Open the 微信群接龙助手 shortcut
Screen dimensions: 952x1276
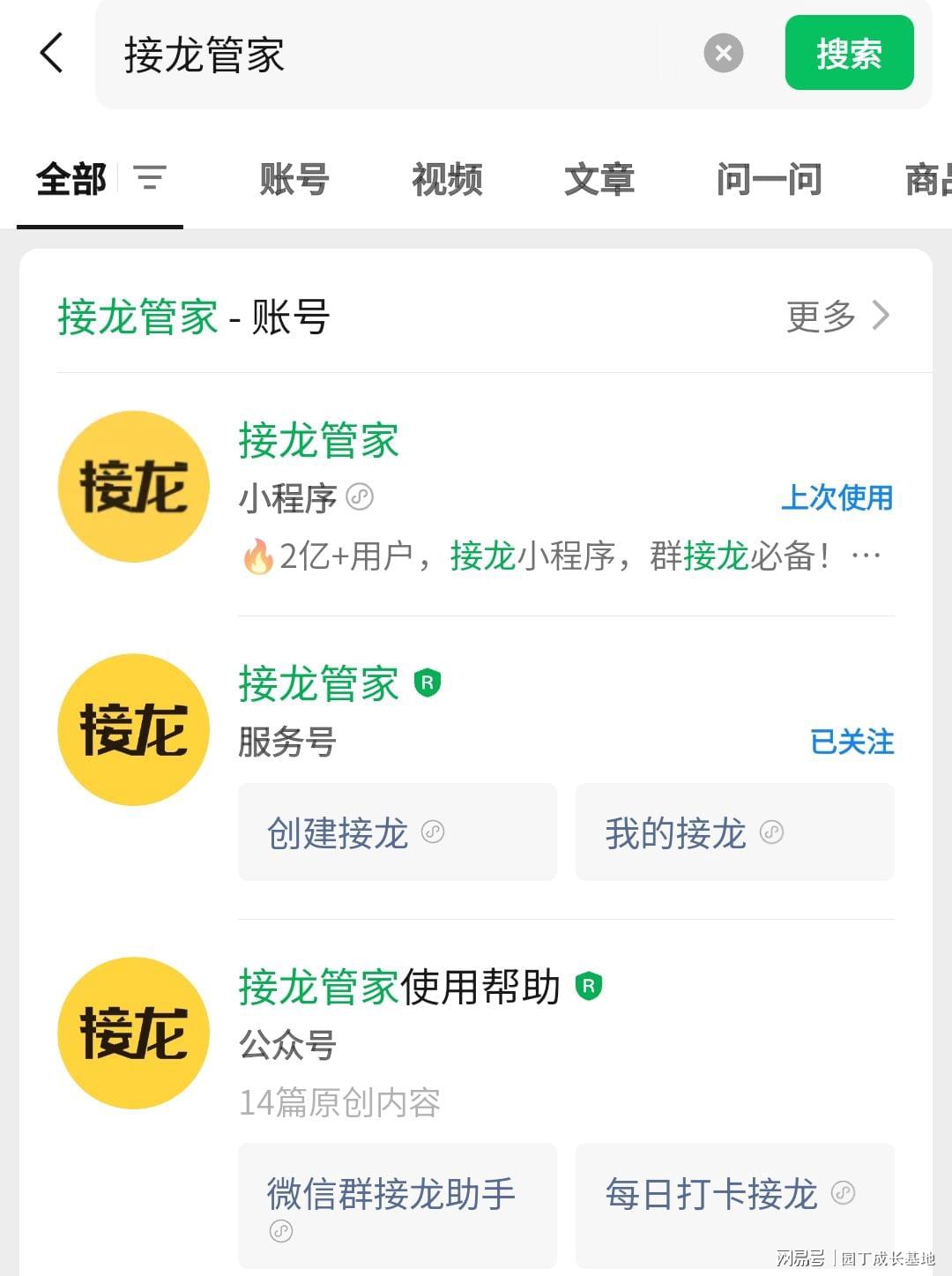(x=397, y=1205)
